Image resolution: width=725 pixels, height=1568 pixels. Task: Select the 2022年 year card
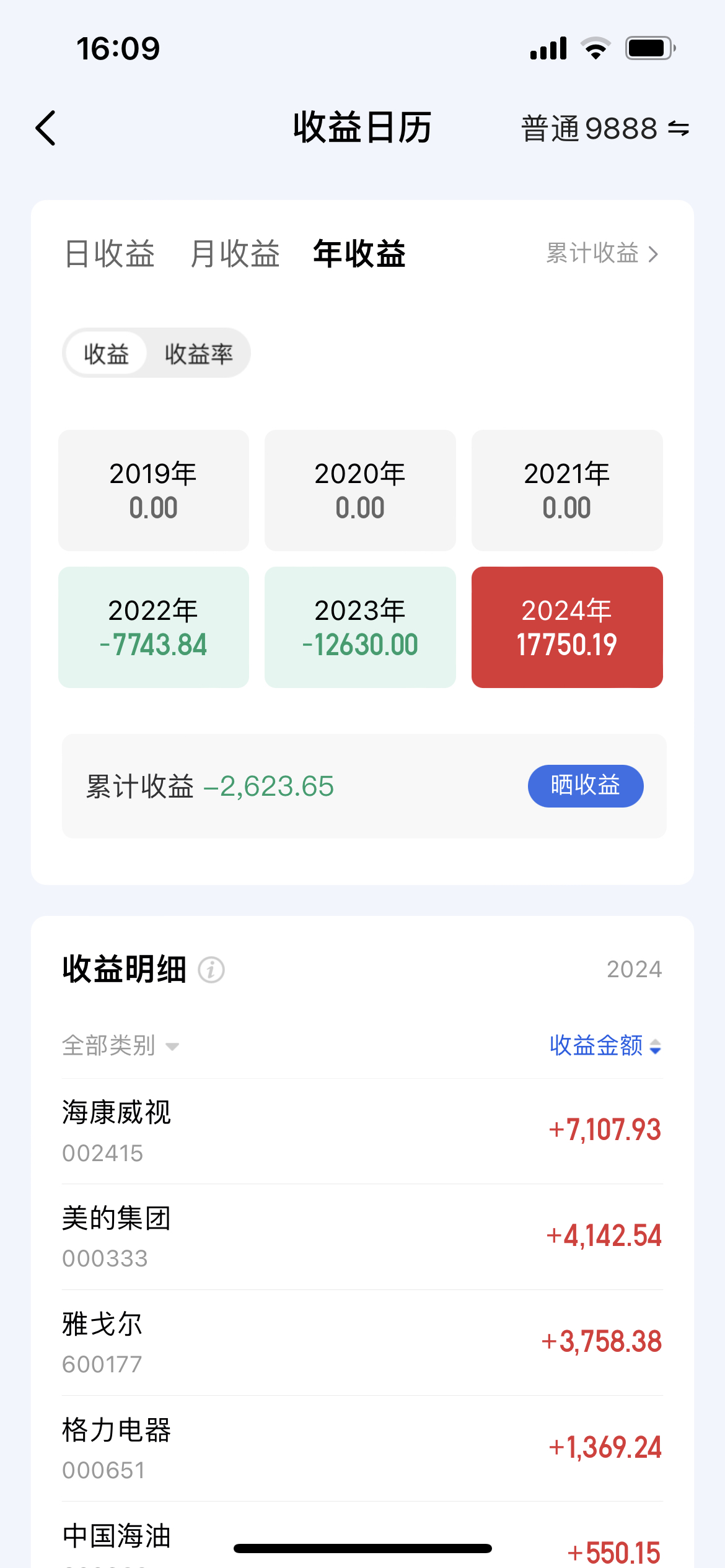[153, 626]
